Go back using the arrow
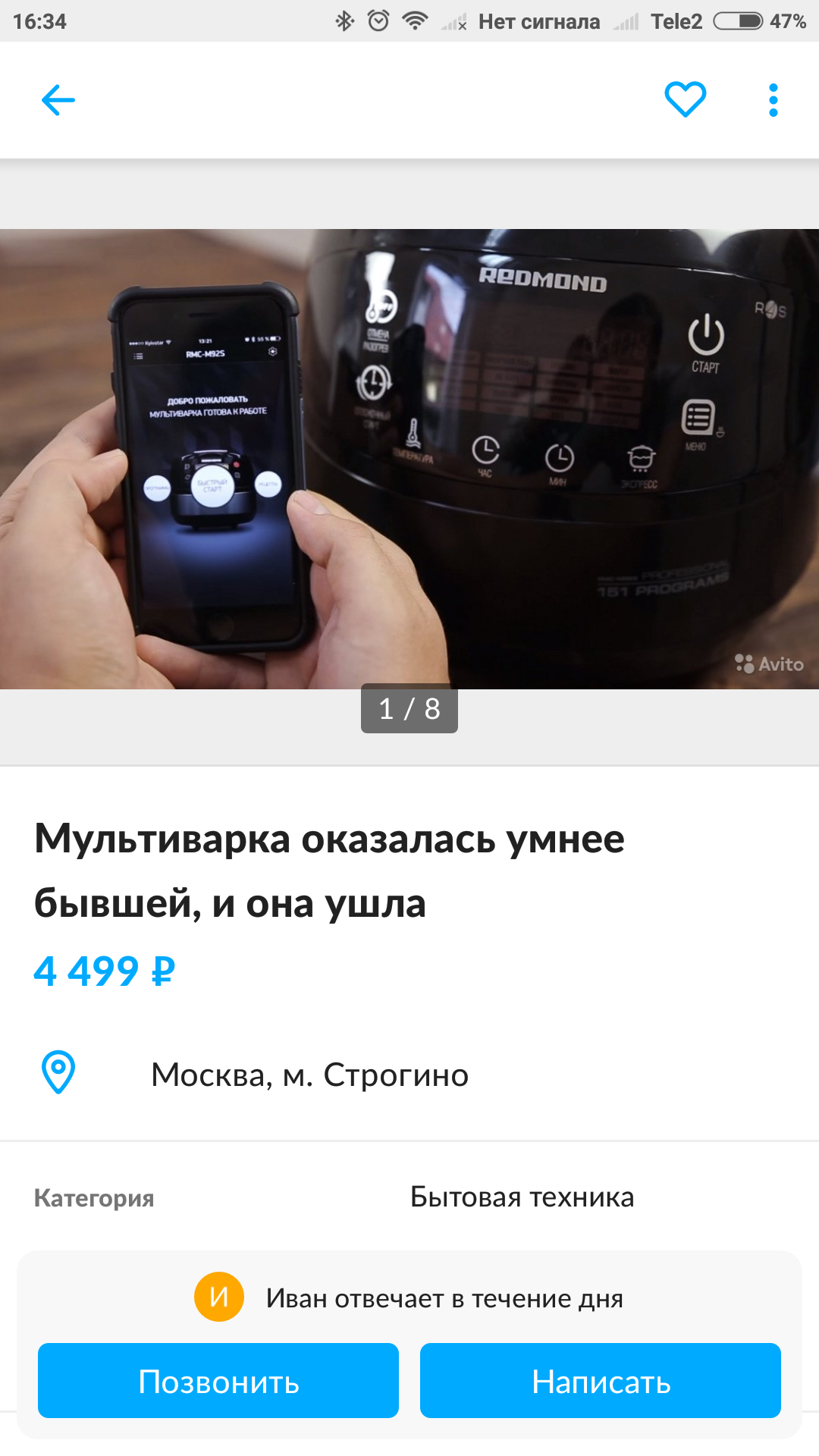This screenshot has width=819, height=1456. pos(58,100)
